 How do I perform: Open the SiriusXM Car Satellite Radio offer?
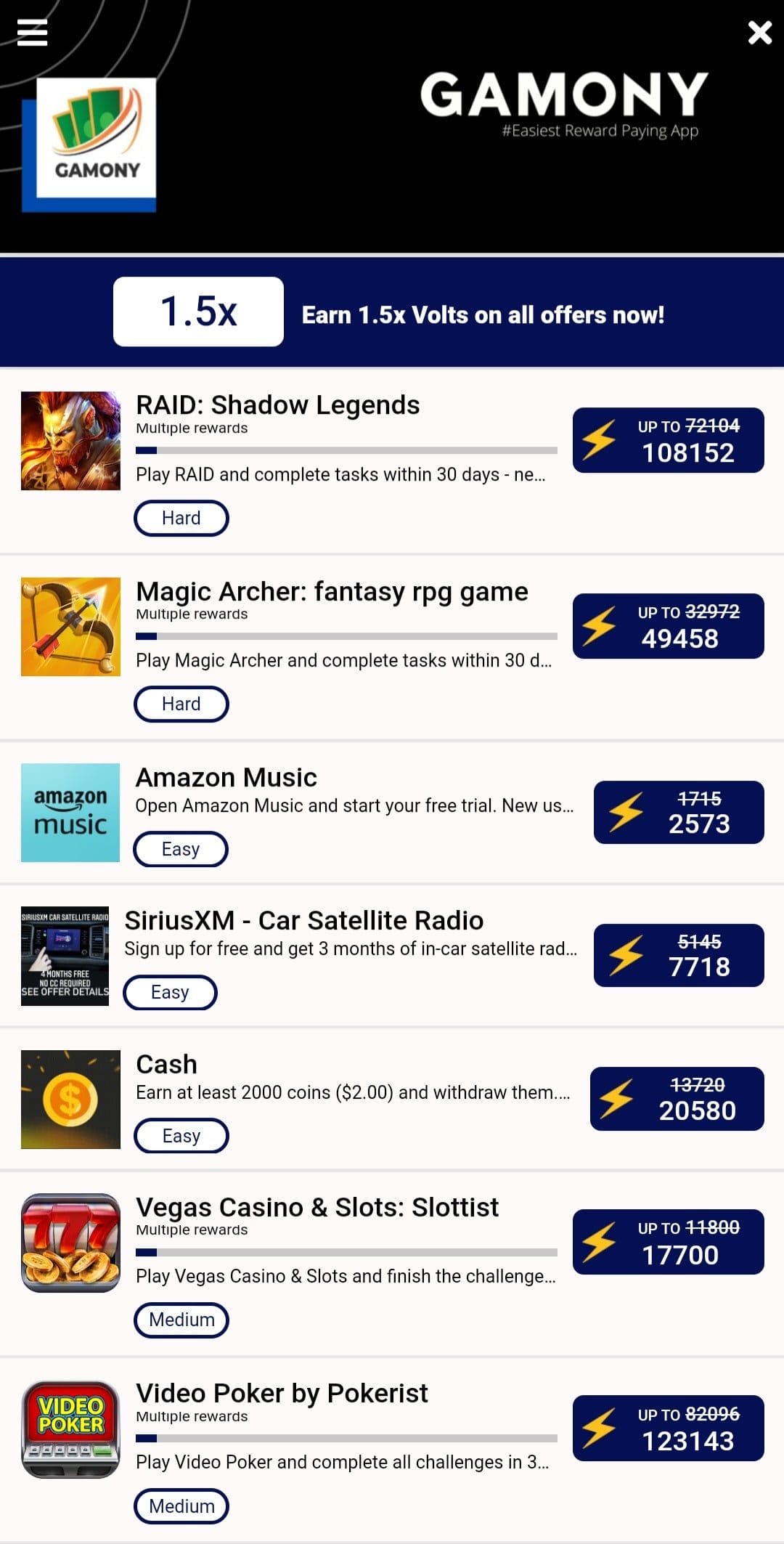392,956
